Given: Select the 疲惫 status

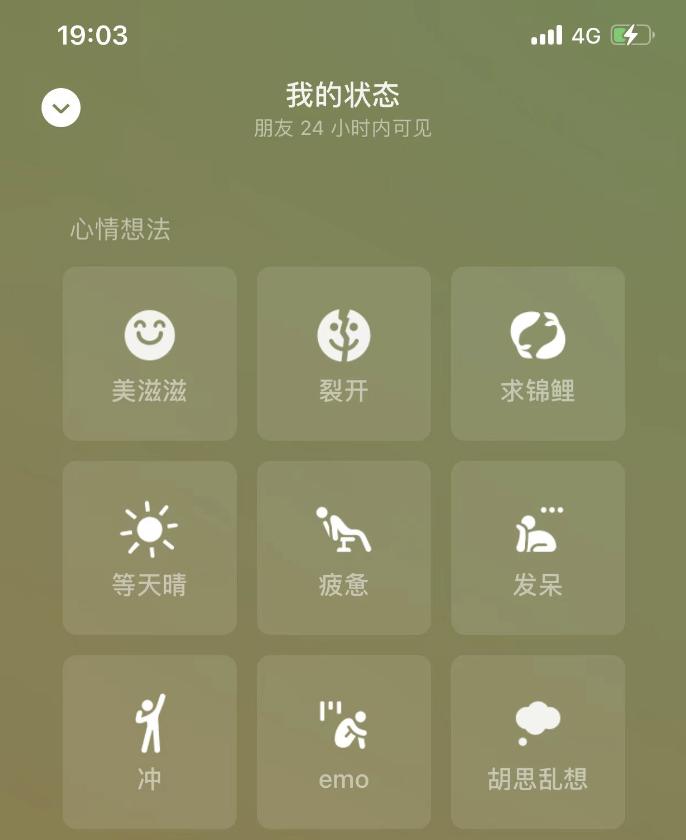Looking at the screenshot, I should (x=344, y=547).
